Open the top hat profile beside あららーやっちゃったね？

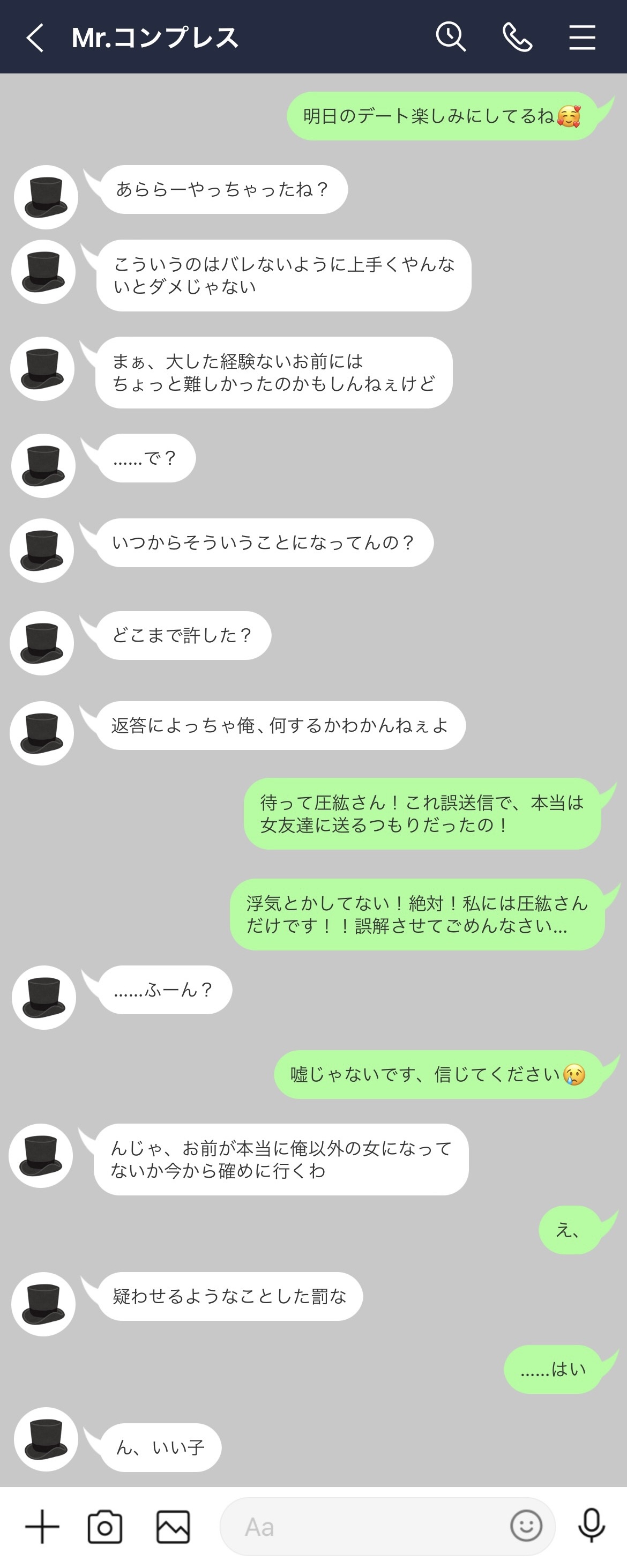pos(46,197)
